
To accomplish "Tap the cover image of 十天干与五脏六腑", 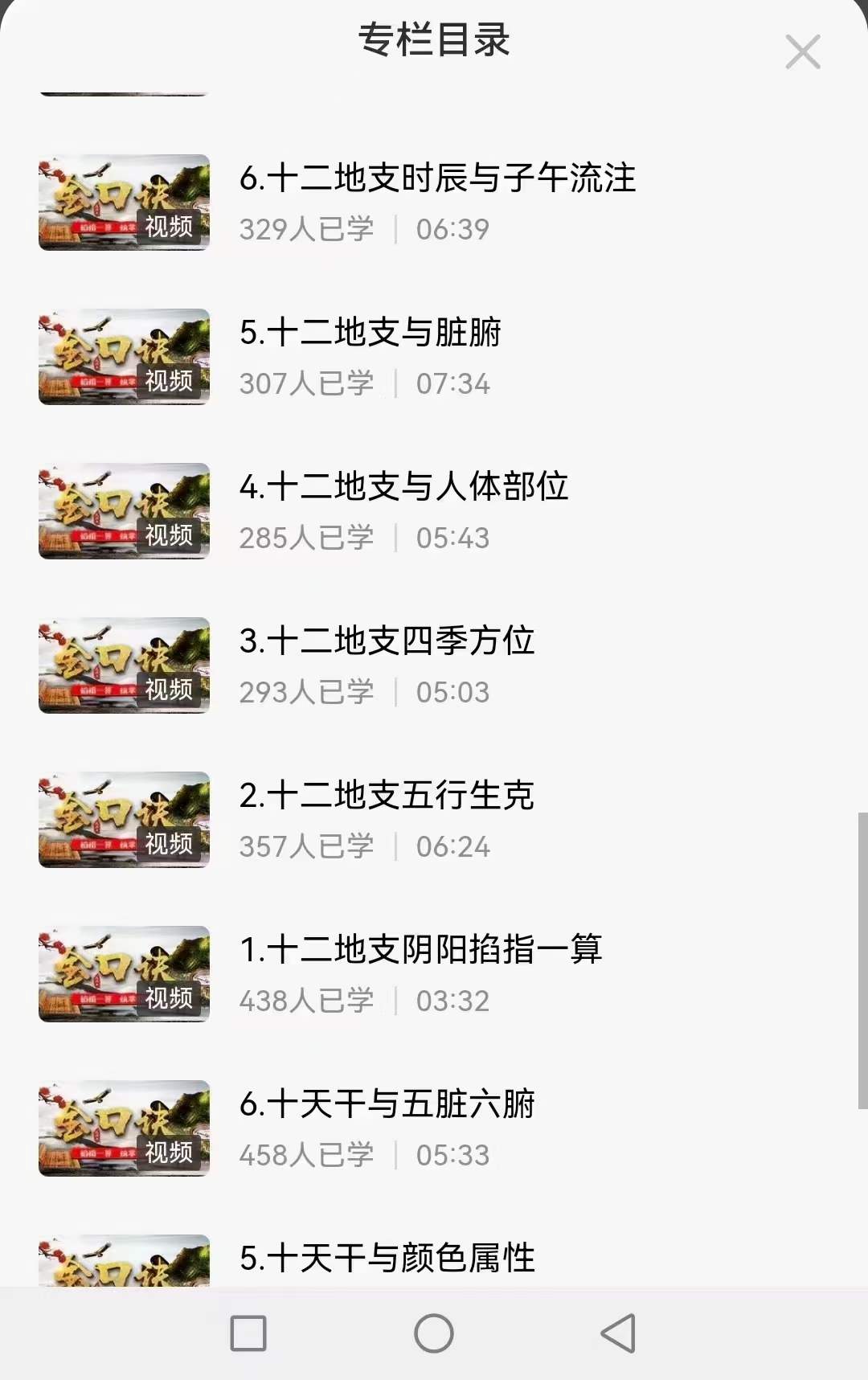I will click(124, 1129).
